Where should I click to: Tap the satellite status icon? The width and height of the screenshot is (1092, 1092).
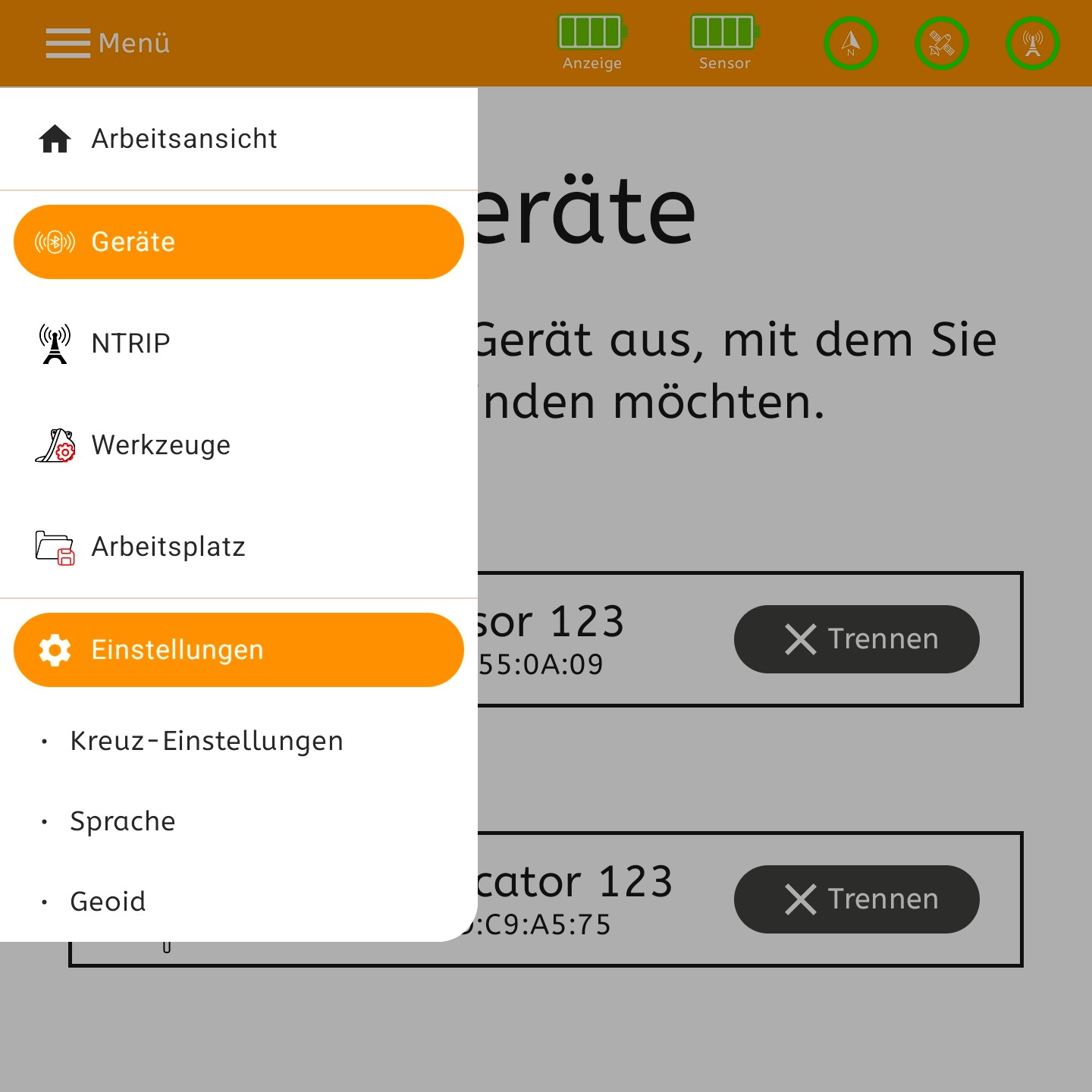pos(941,43)
